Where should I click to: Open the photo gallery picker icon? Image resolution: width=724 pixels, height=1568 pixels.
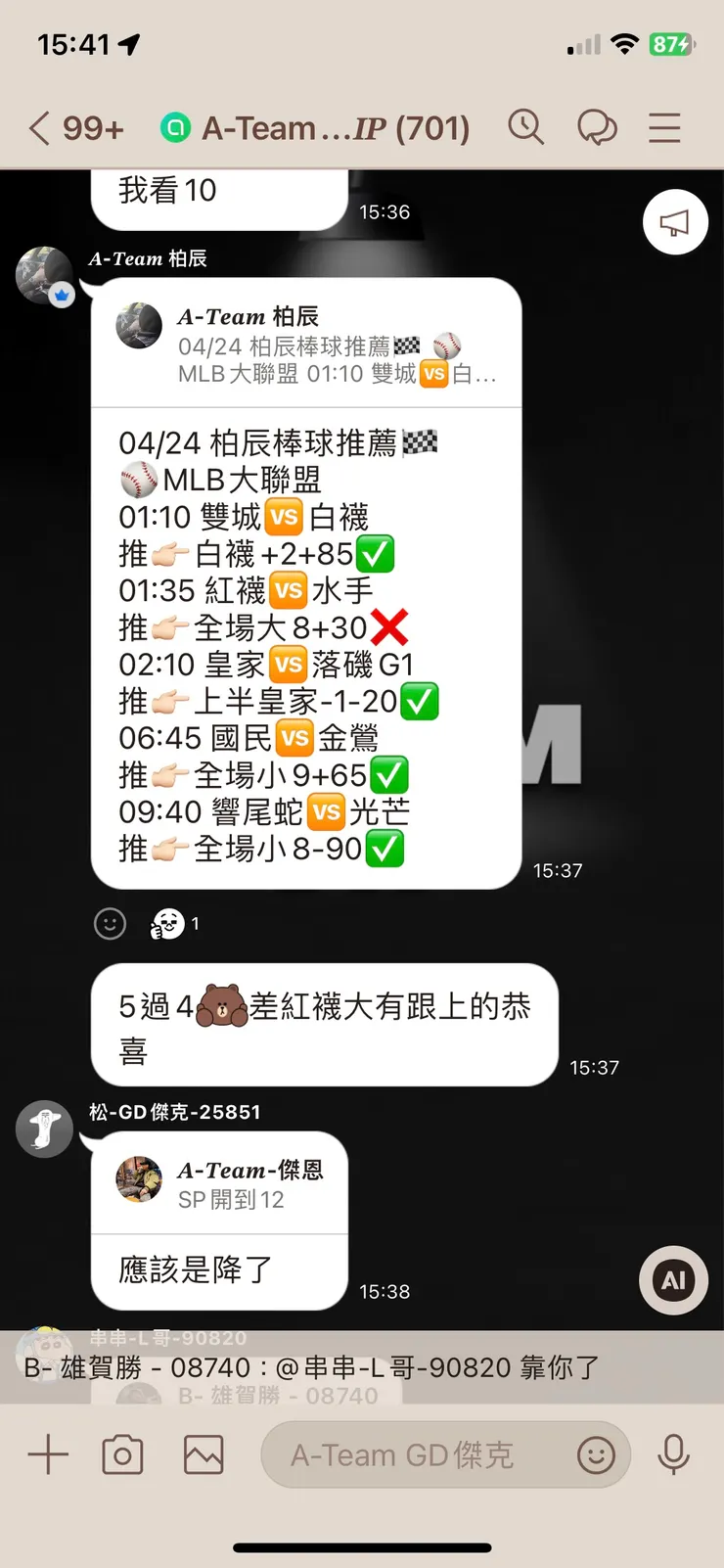click(203, 1454)
